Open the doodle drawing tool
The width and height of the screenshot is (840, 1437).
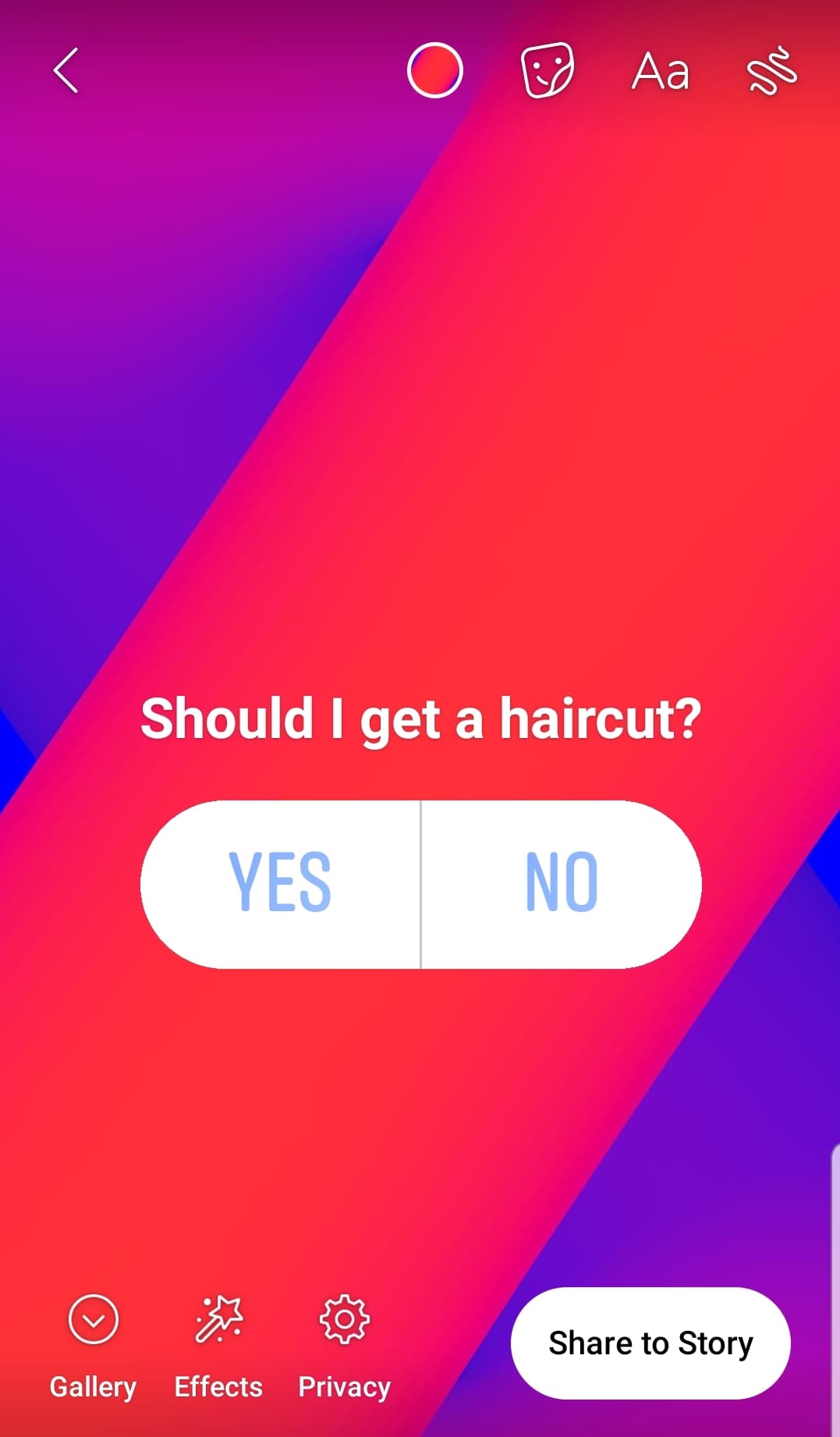pyautogui.click(x=771, y=71)
